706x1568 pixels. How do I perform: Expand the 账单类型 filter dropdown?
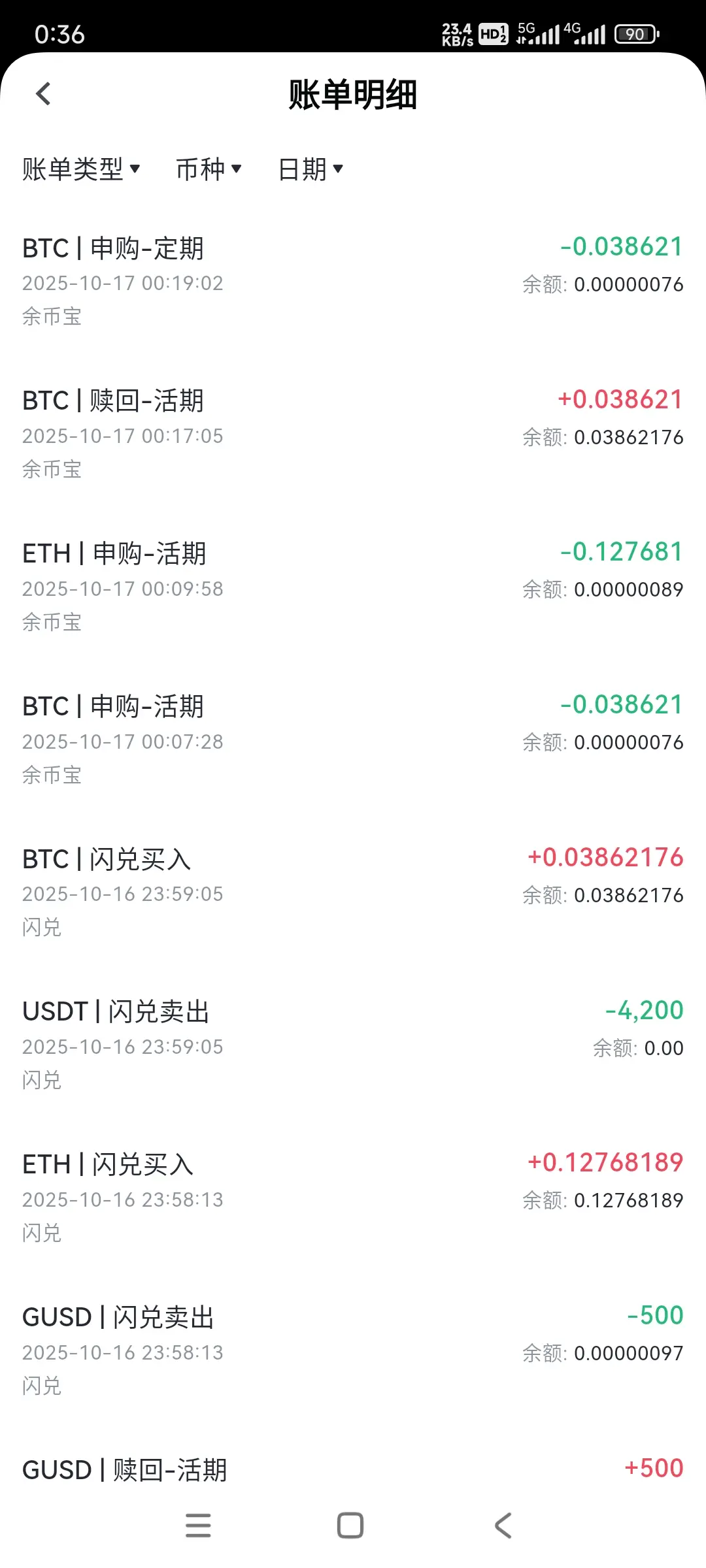(x=81, y=169)
